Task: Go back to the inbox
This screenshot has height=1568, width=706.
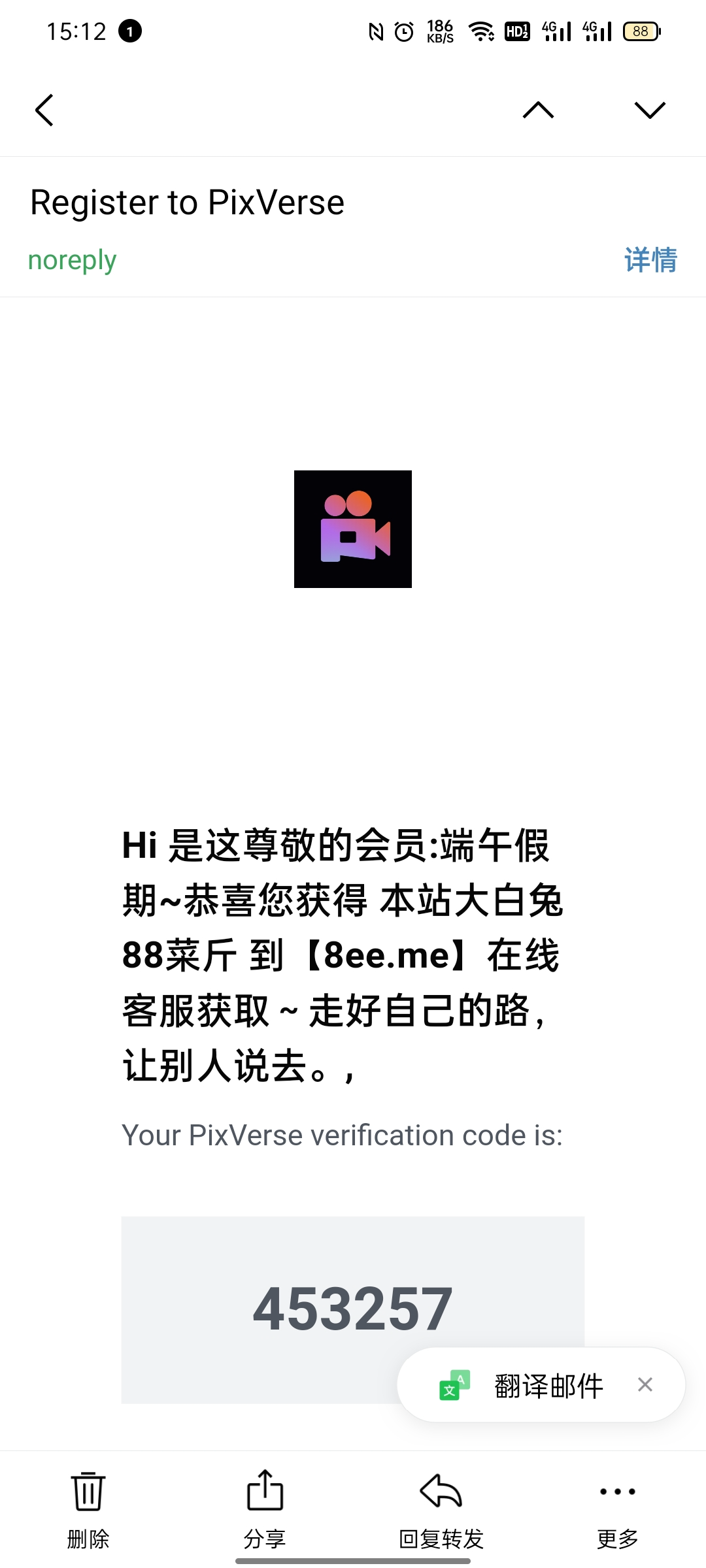Action: pyautogui.click(x=44, y=110)
